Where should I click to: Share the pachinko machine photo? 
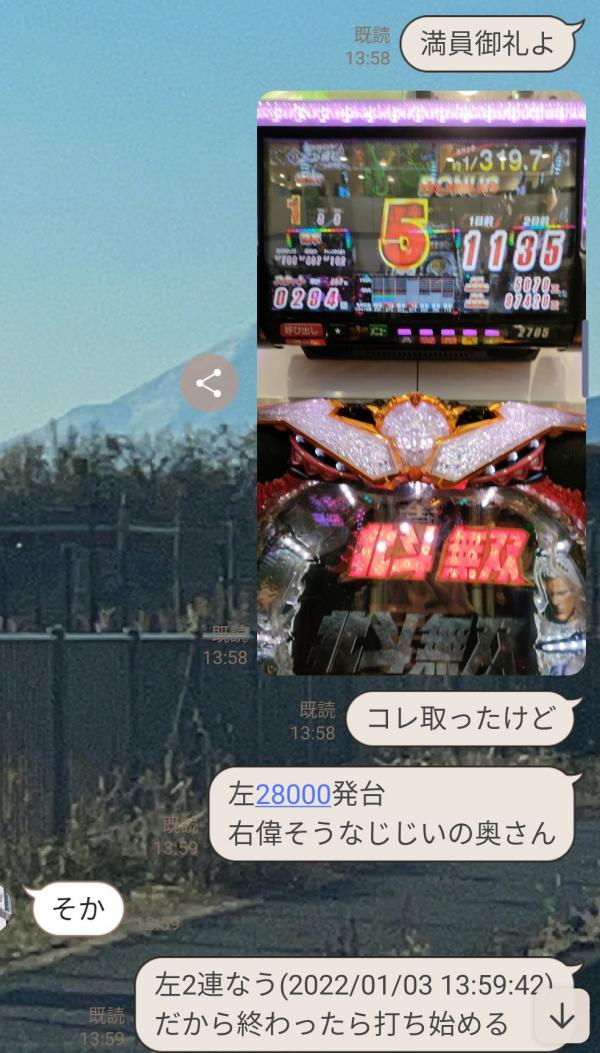tap(209, 383)
